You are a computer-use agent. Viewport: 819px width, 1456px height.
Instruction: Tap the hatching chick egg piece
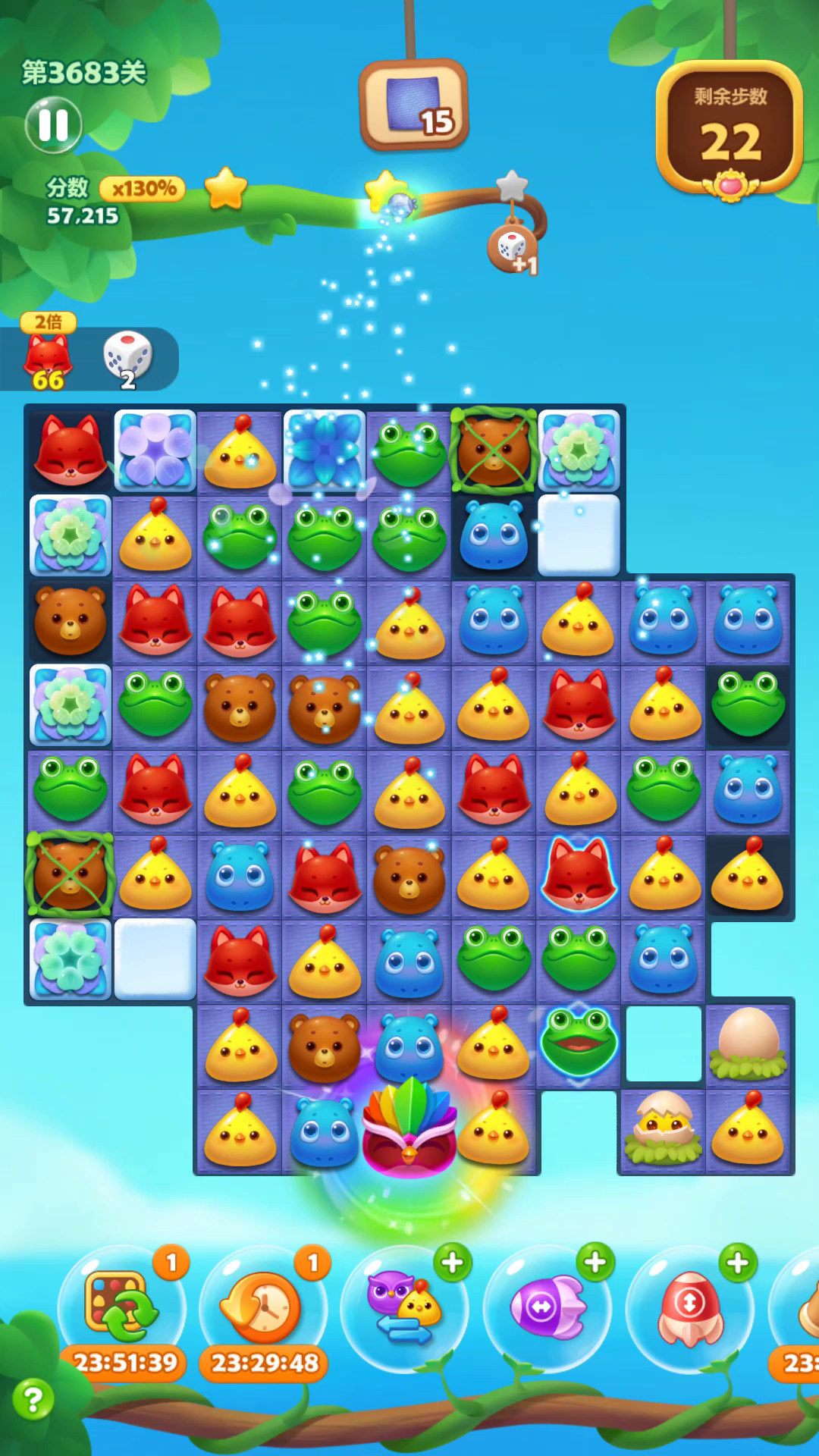(664, 1128)
